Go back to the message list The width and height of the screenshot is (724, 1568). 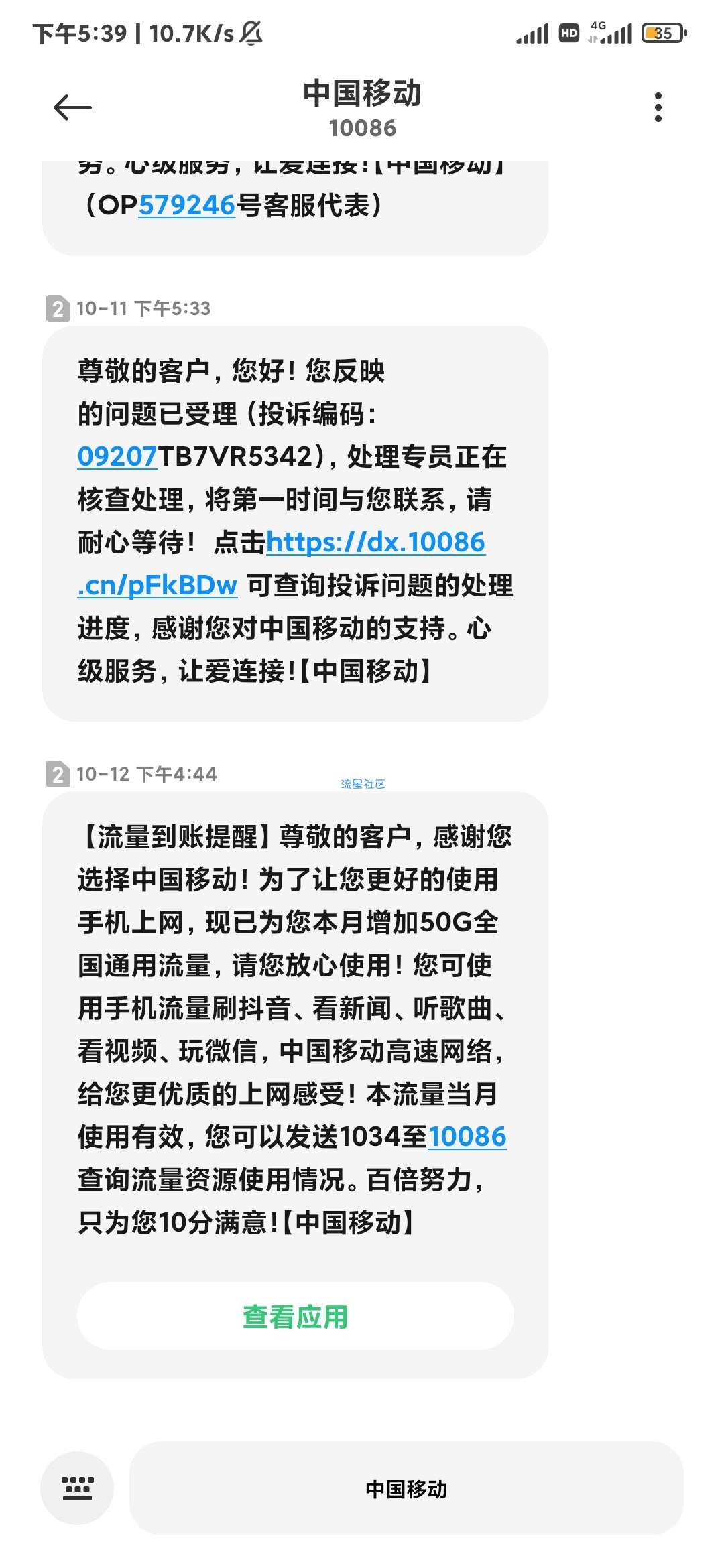coord(72,107)
